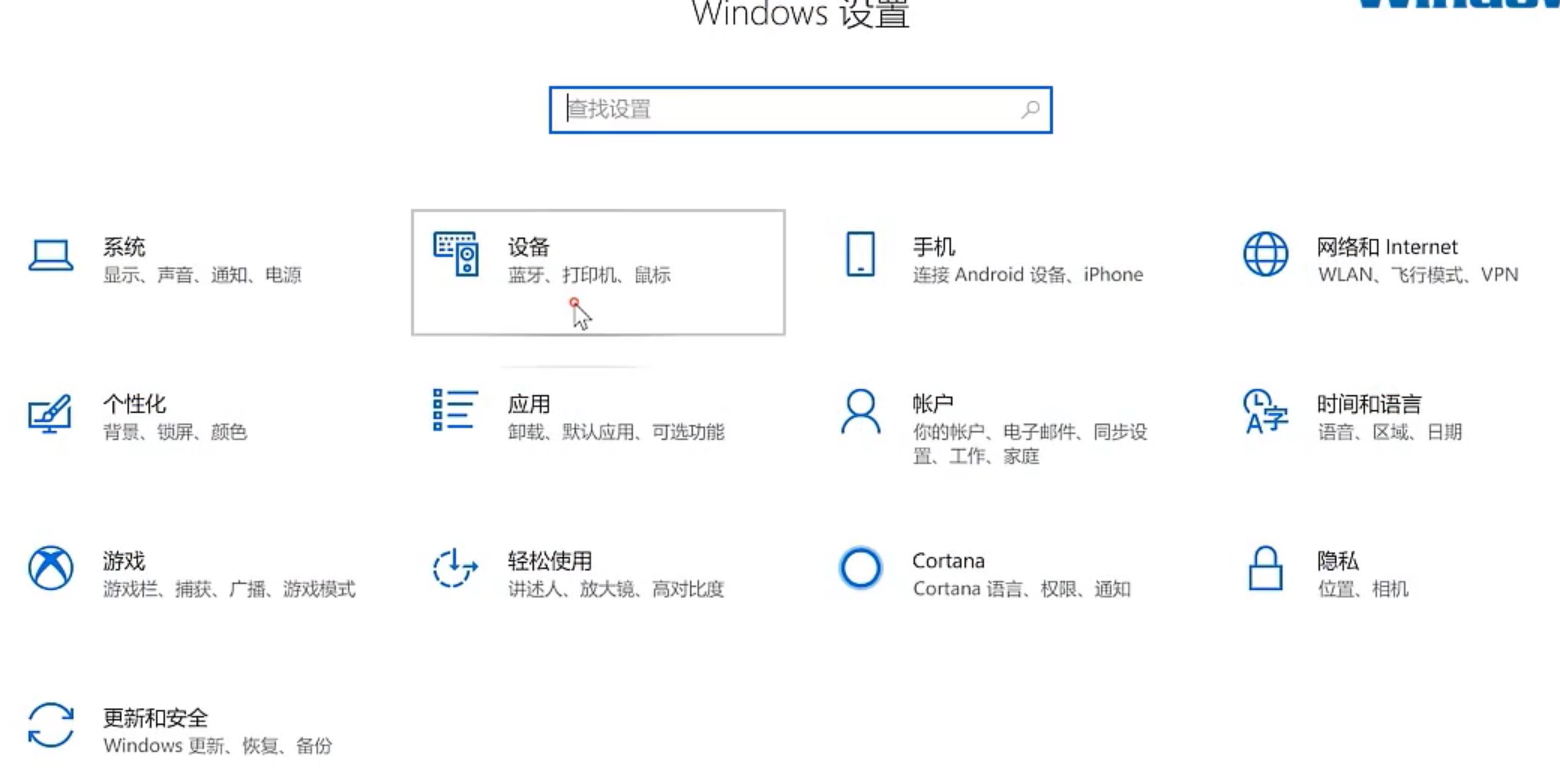The width and height of the screenshot is (1560, 772).
Task: Open Cortana settings
Action: [x=948, y=561]
